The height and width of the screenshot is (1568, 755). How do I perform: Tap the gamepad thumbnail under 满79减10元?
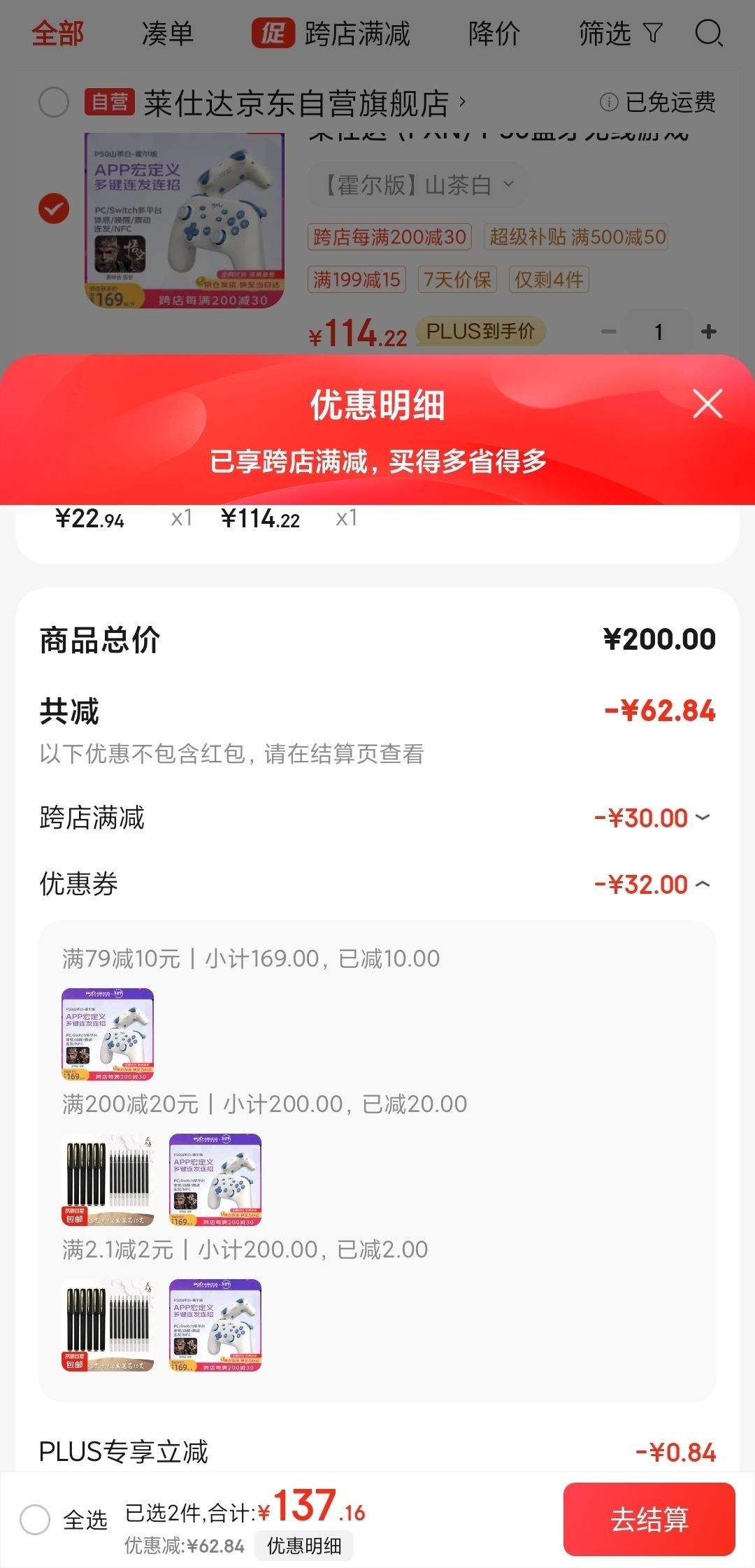(x=108, y=1034)
